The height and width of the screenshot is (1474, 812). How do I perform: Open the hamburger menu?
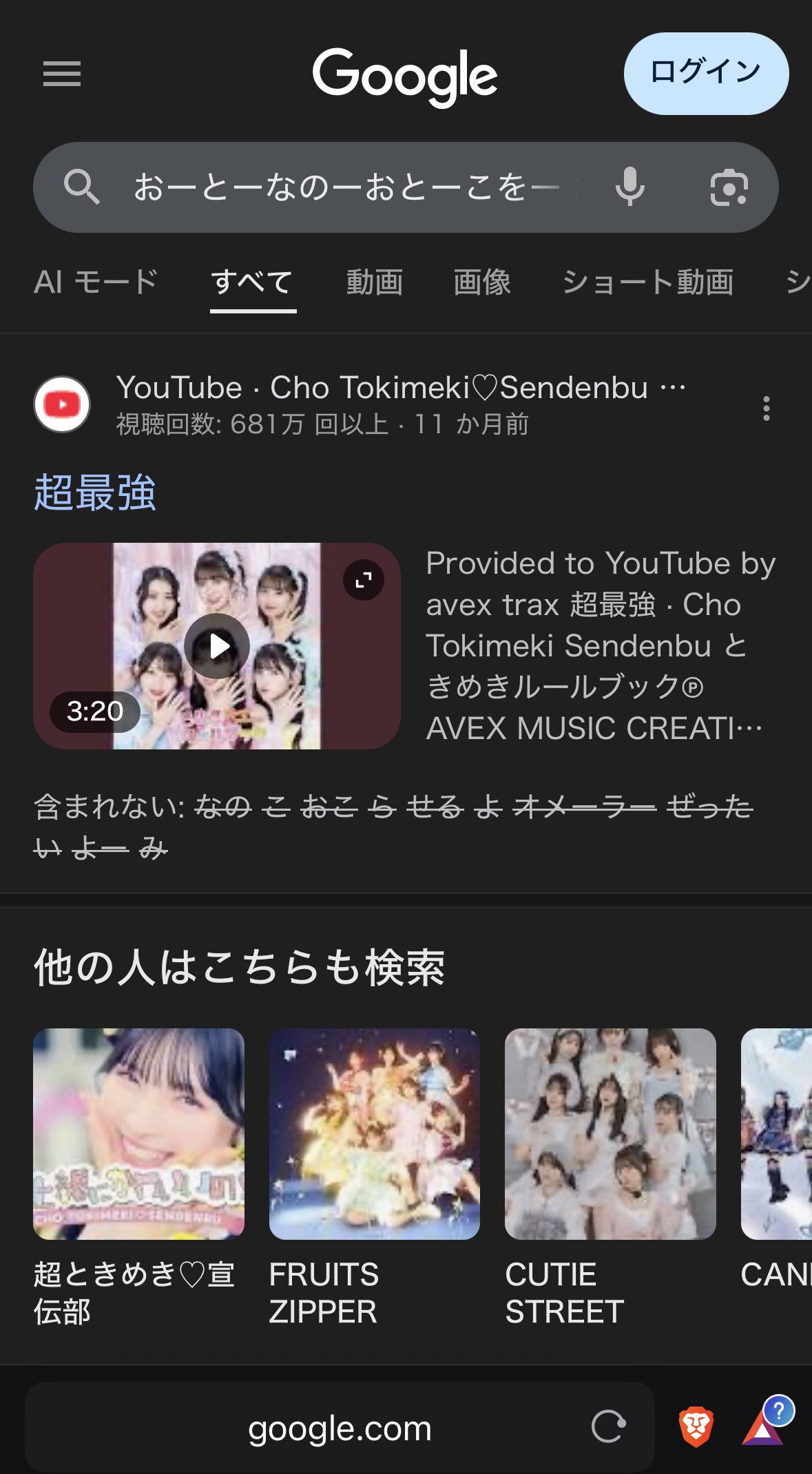point(62,74)
